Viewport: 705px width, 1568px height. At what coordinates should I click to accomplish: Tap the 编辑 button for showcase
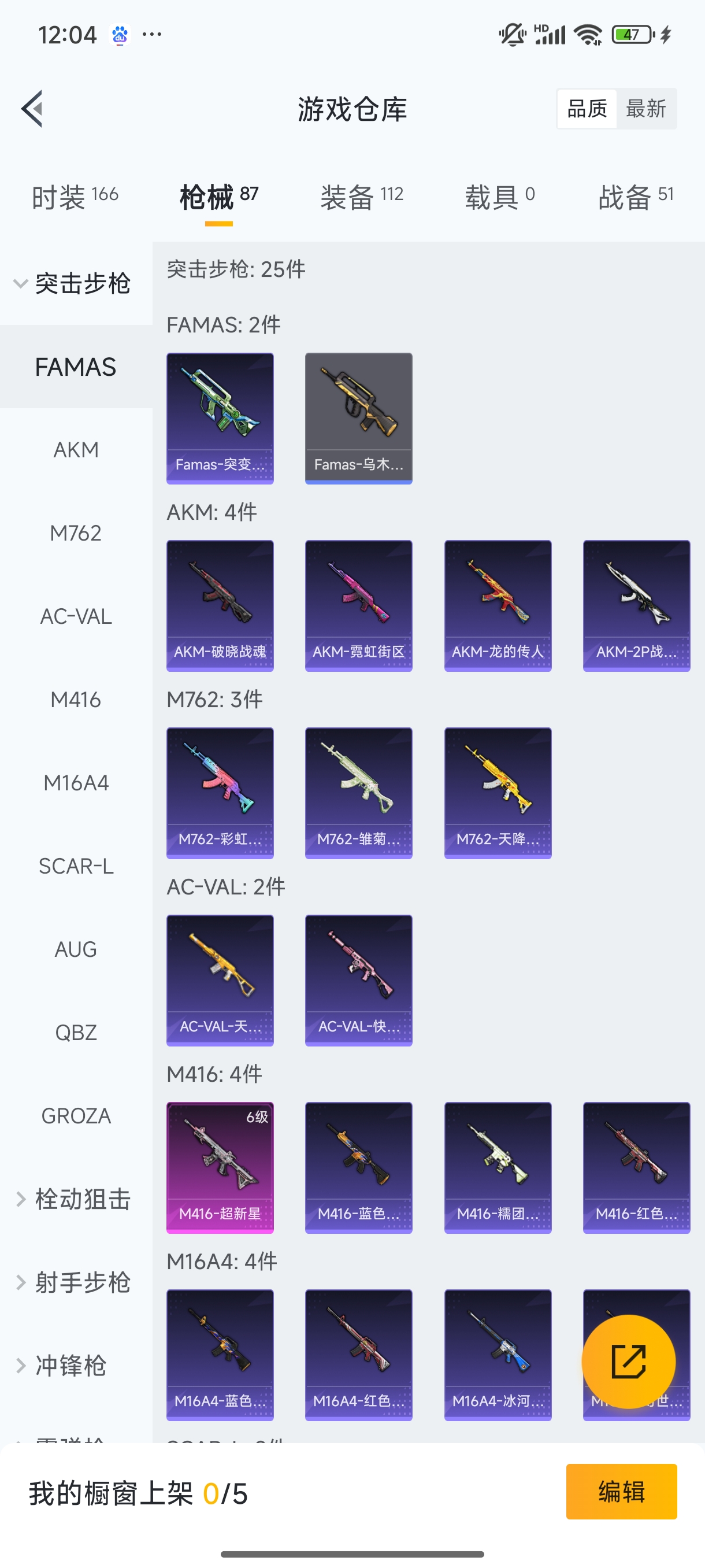[621, 1491]
